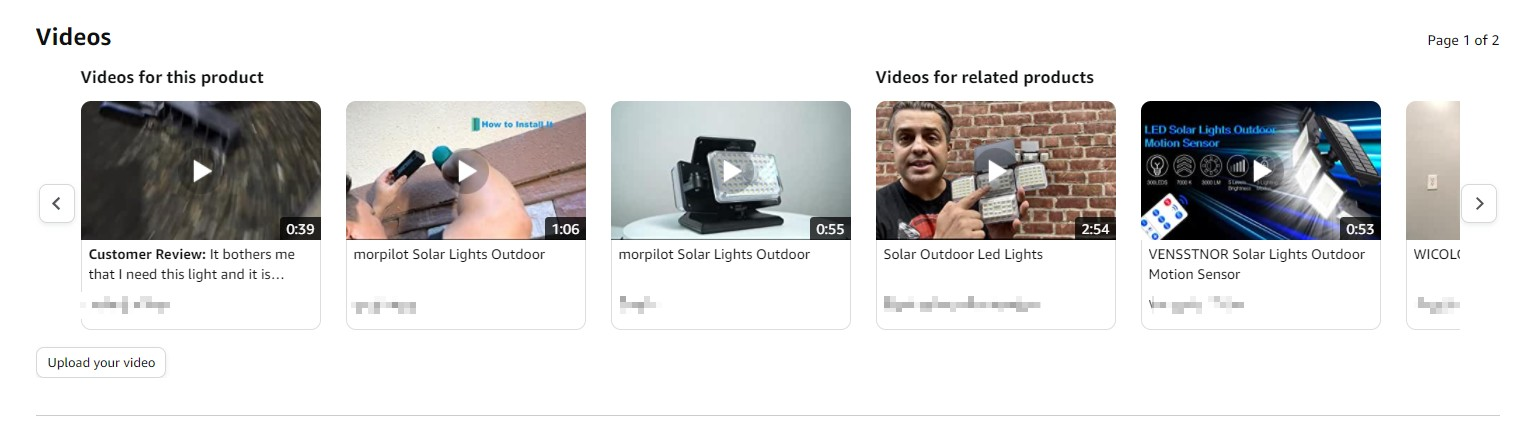Tap the Upload your video button

click(x=101, y=362)
